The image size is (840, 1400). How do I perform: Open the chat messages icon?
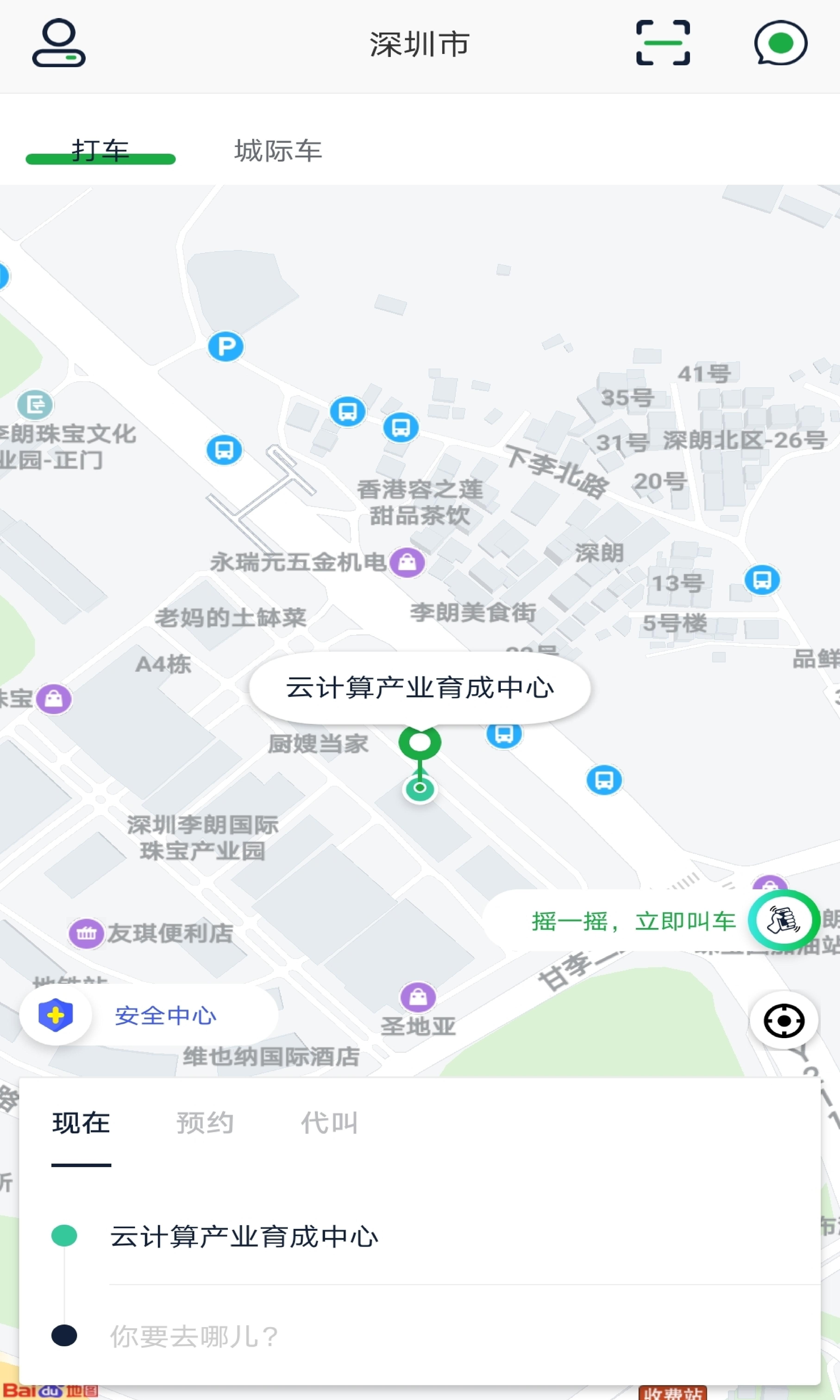pos(780,44)
